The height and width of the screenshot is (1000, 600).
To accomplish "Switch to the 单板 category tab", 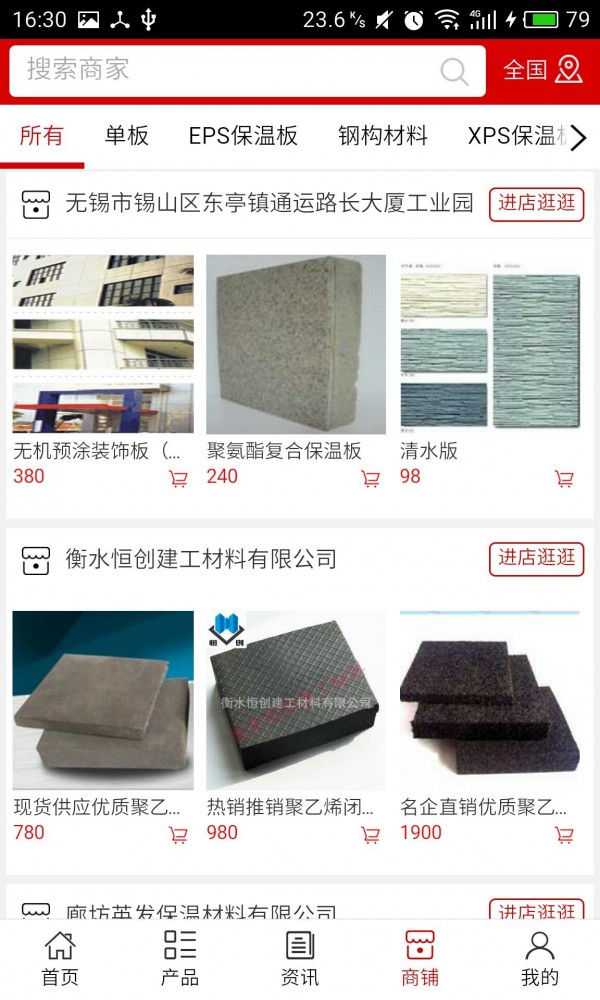I will 126,136.
